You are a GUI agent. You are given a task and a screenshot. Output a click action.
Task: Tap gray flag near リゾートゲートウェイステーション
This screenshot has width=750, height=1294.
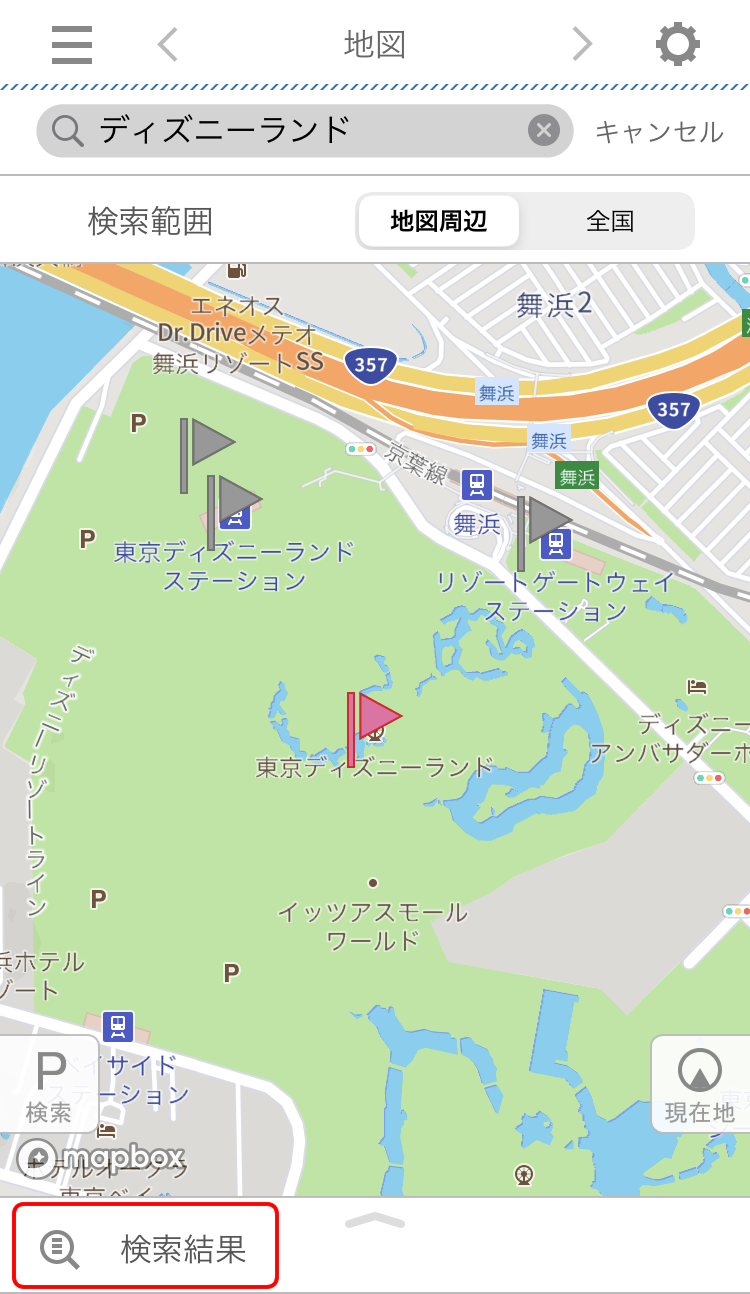click(543, 522)
